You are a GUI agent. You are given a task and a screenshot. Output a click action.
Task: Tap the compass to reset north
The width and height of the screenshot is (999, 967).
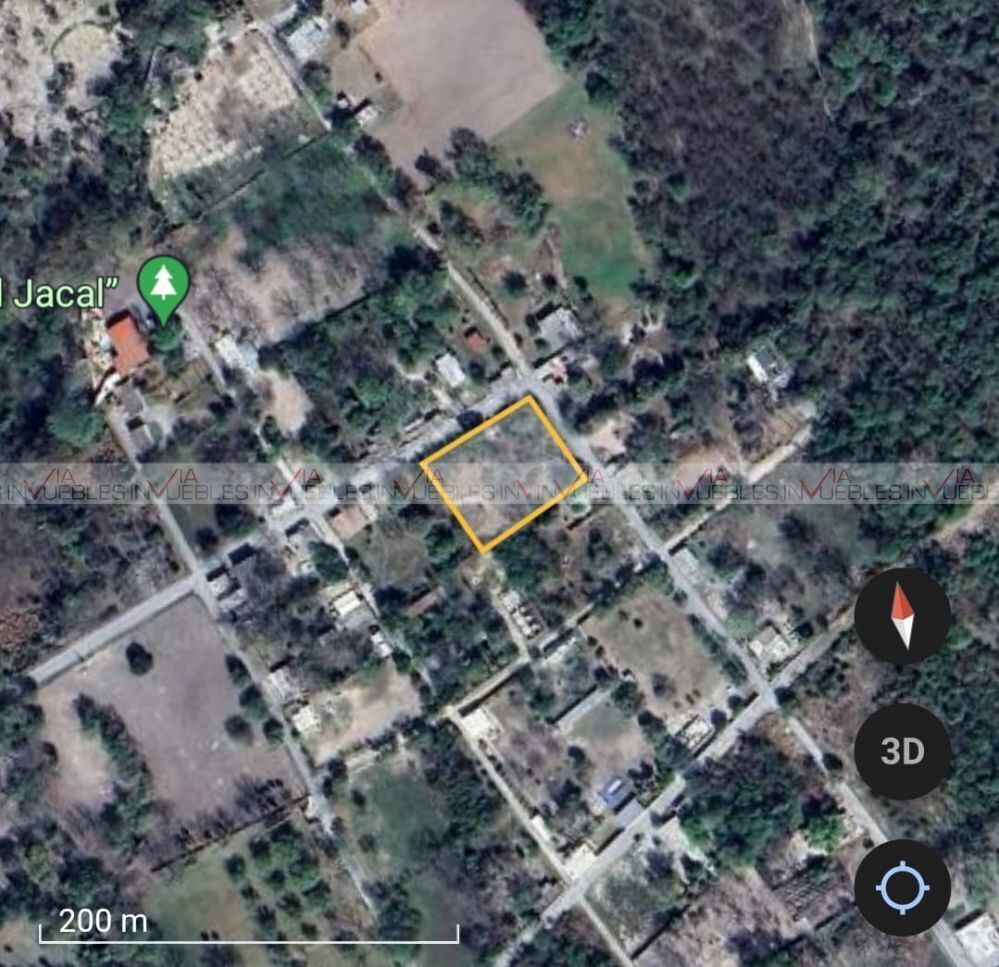click(902, 617)
